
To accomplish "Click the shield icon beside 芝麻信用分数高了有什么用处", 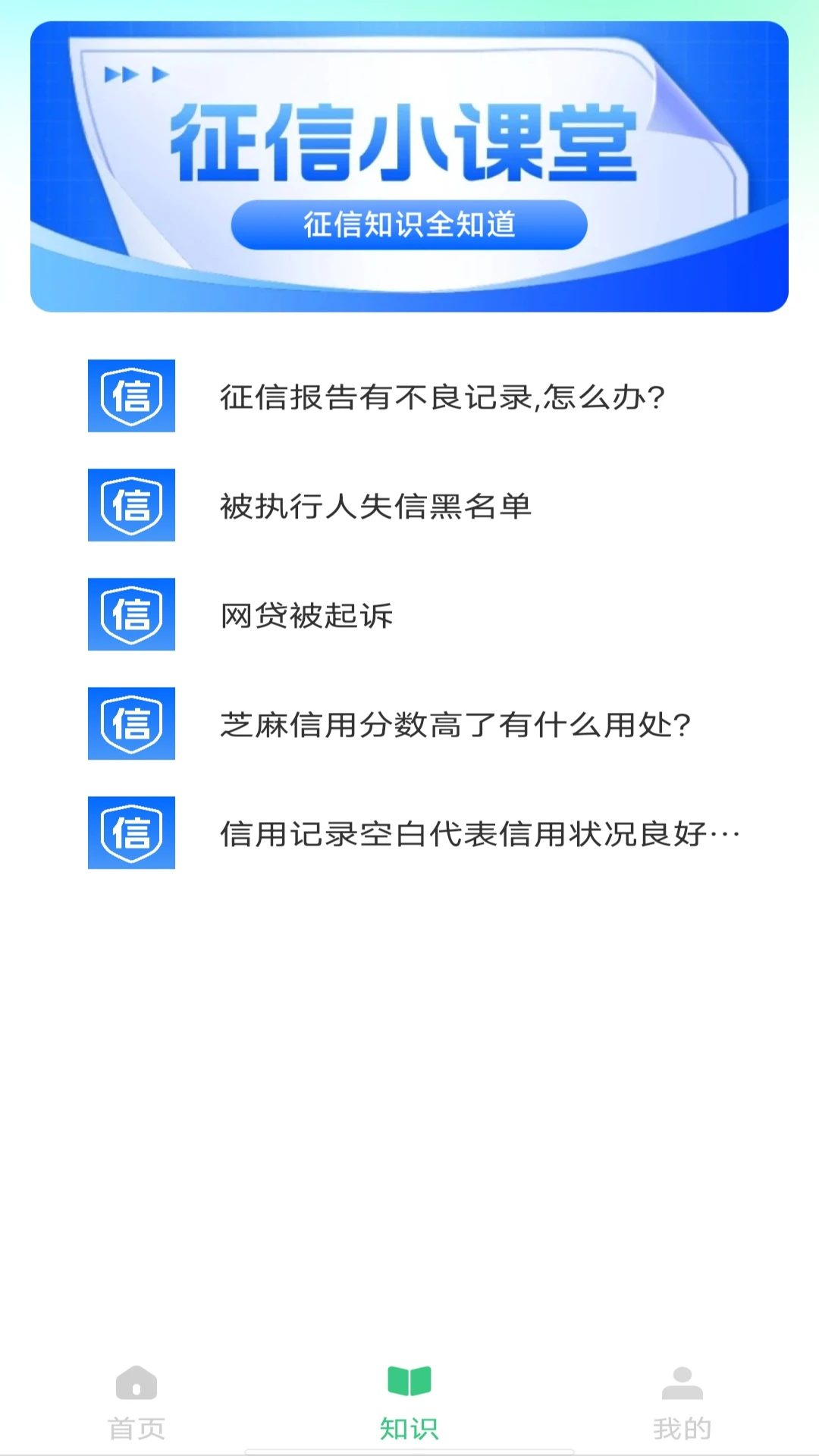I will 130,724.
